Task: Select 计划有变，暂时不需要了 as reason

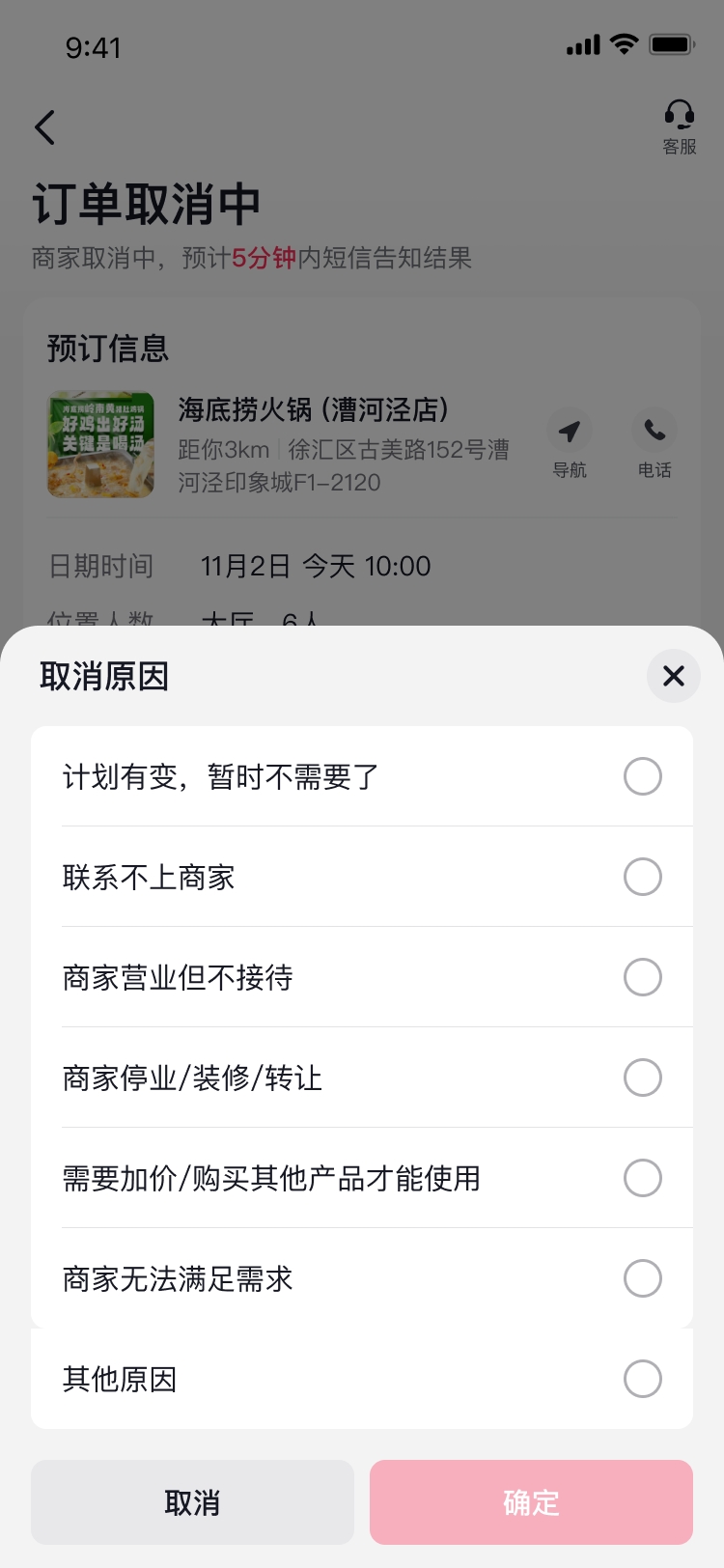Action: [642, 776]
